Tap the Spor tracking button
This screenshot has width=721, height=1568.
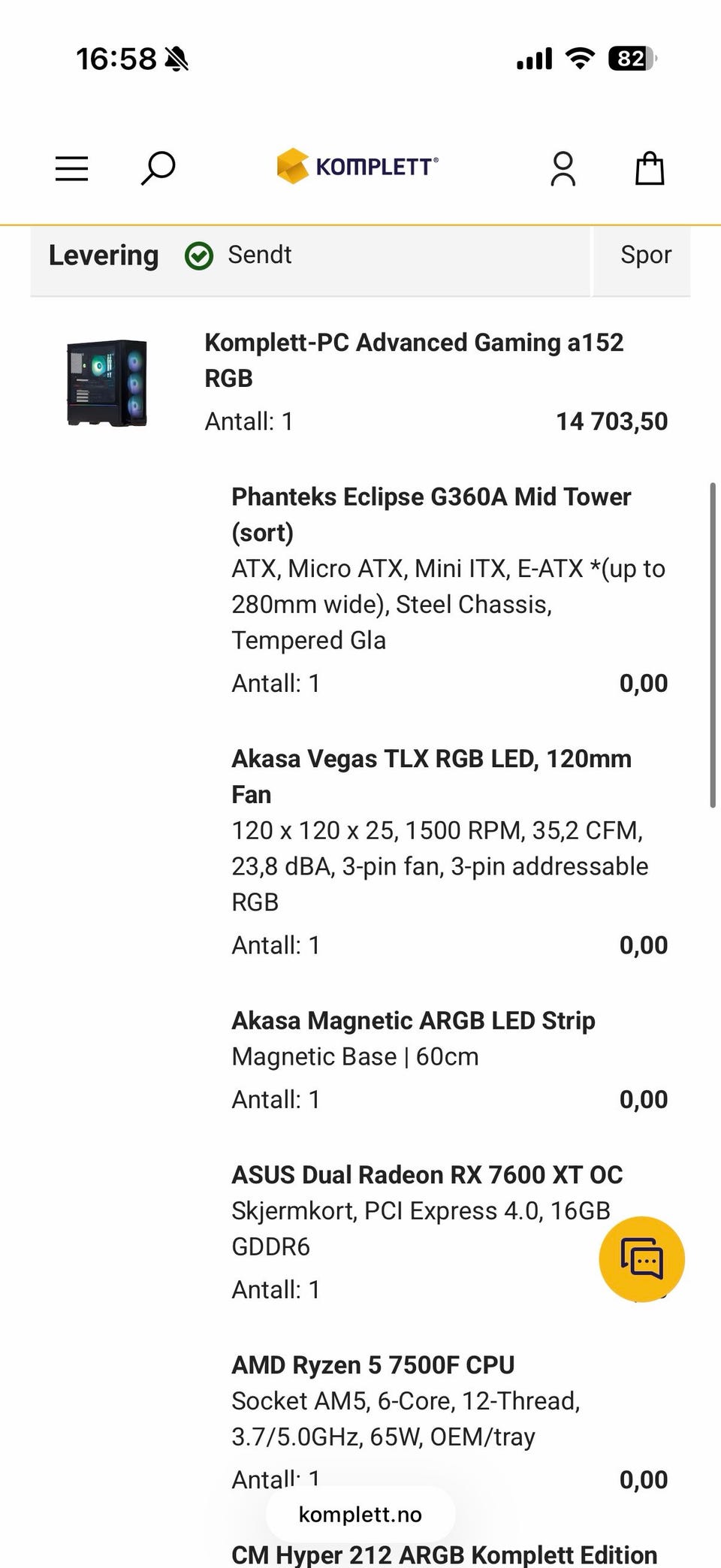point(645,255)
